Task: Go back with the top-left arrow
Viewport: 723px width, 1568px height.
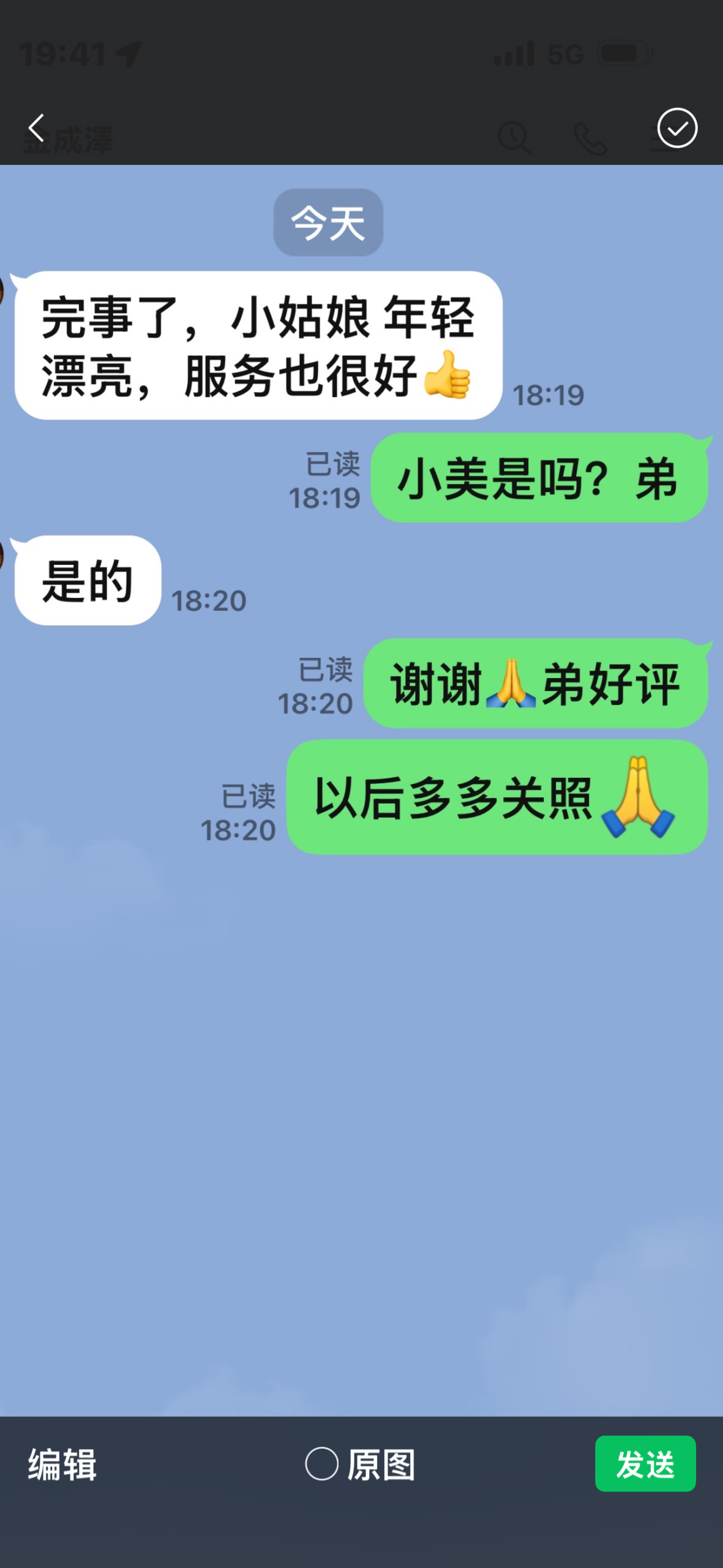Action: [37, 128]
